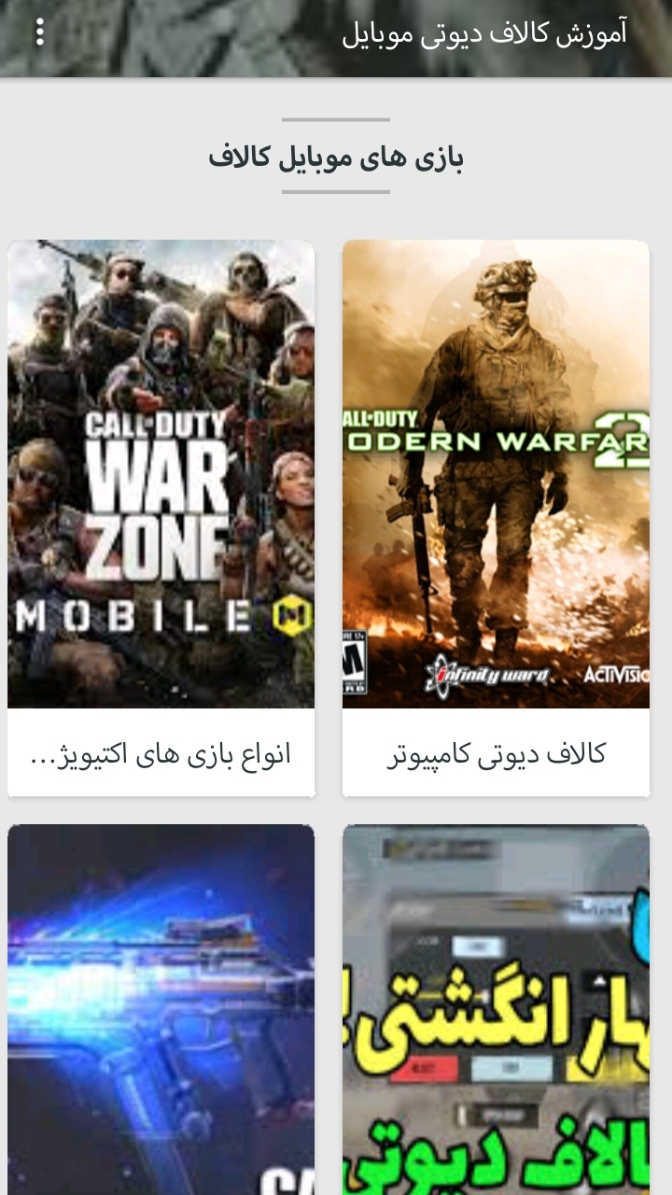Open the انواع بازی های اکتیویژن card
This screenshot has width=672, height=1195.
tap(161, 517)
